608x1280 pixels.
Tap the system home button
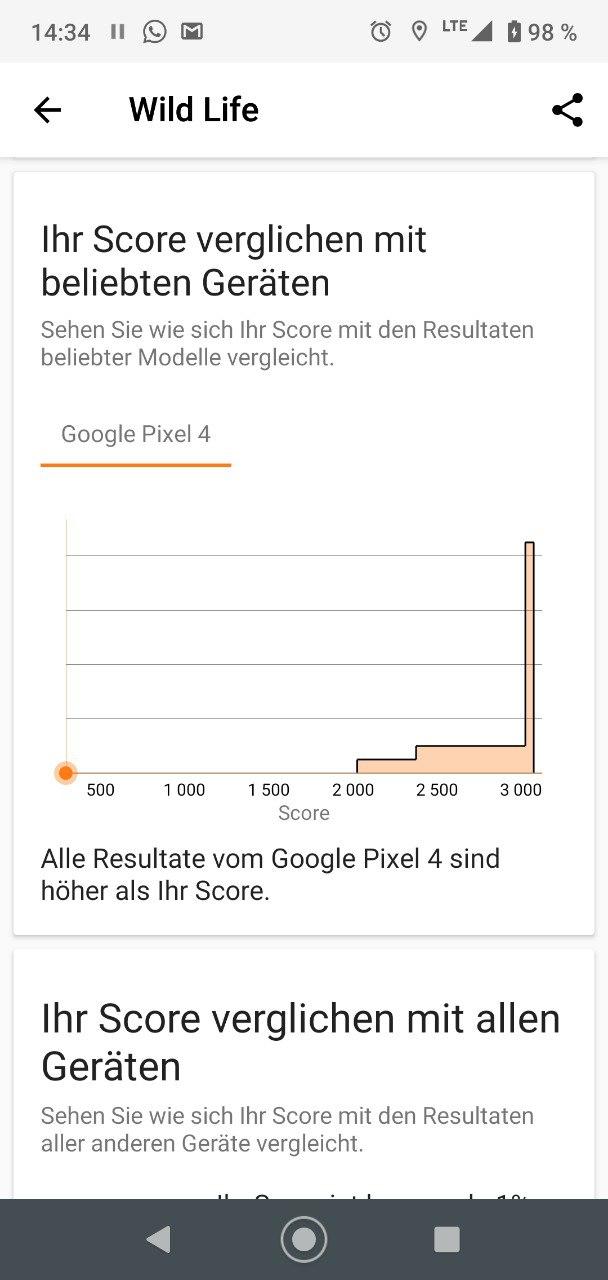click(x=304, y=1240)
